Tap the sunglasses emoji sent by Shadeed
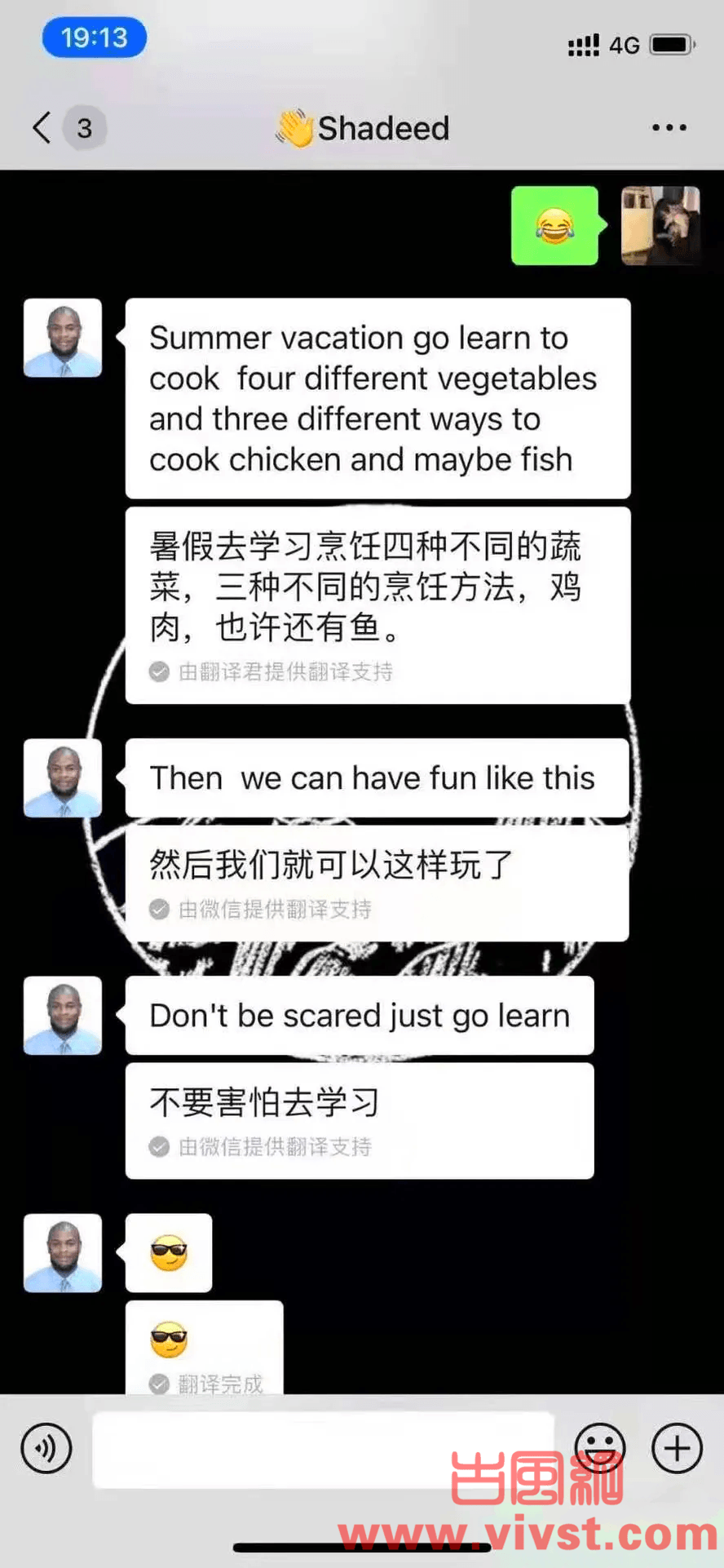The height and width of the screenshot is (1568, 724). point(168,1254)
